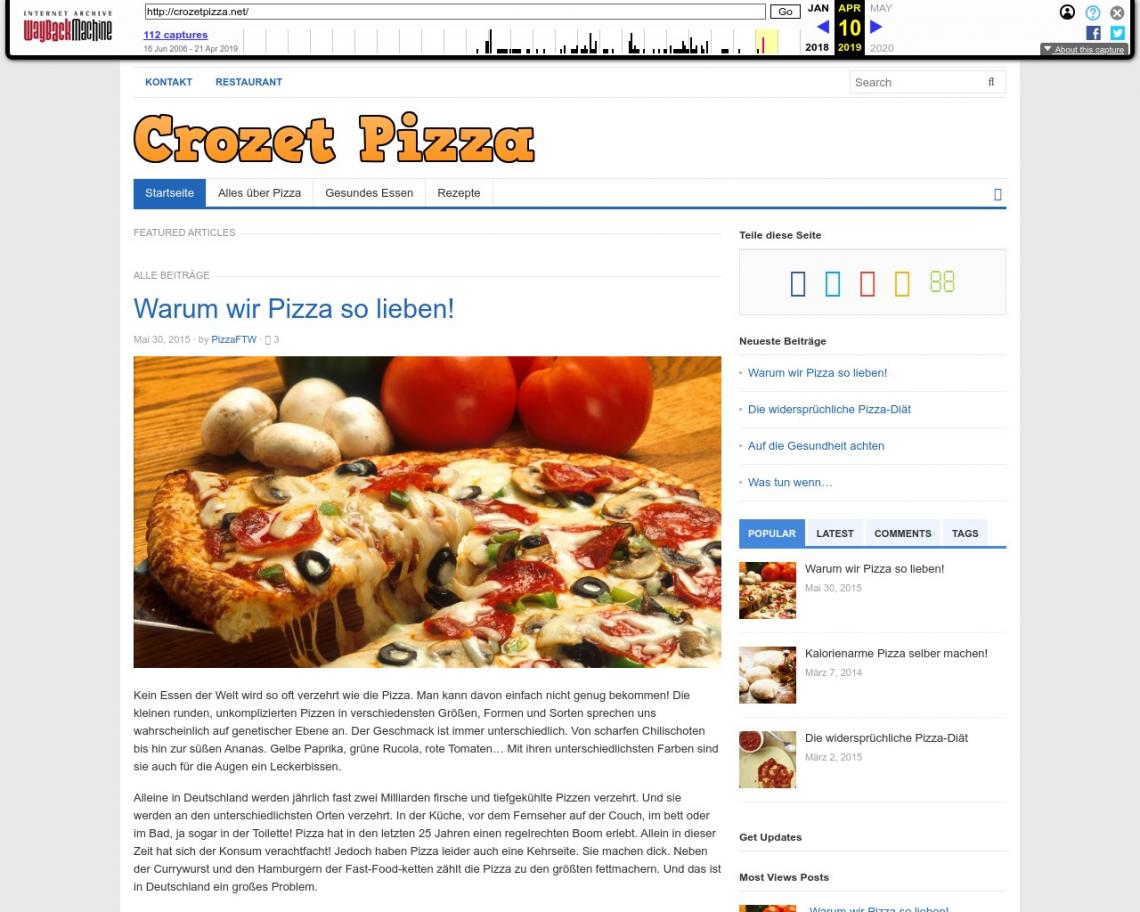View author PizzaFTW profile
1140x912 pixels.
[x=233, y=340]
